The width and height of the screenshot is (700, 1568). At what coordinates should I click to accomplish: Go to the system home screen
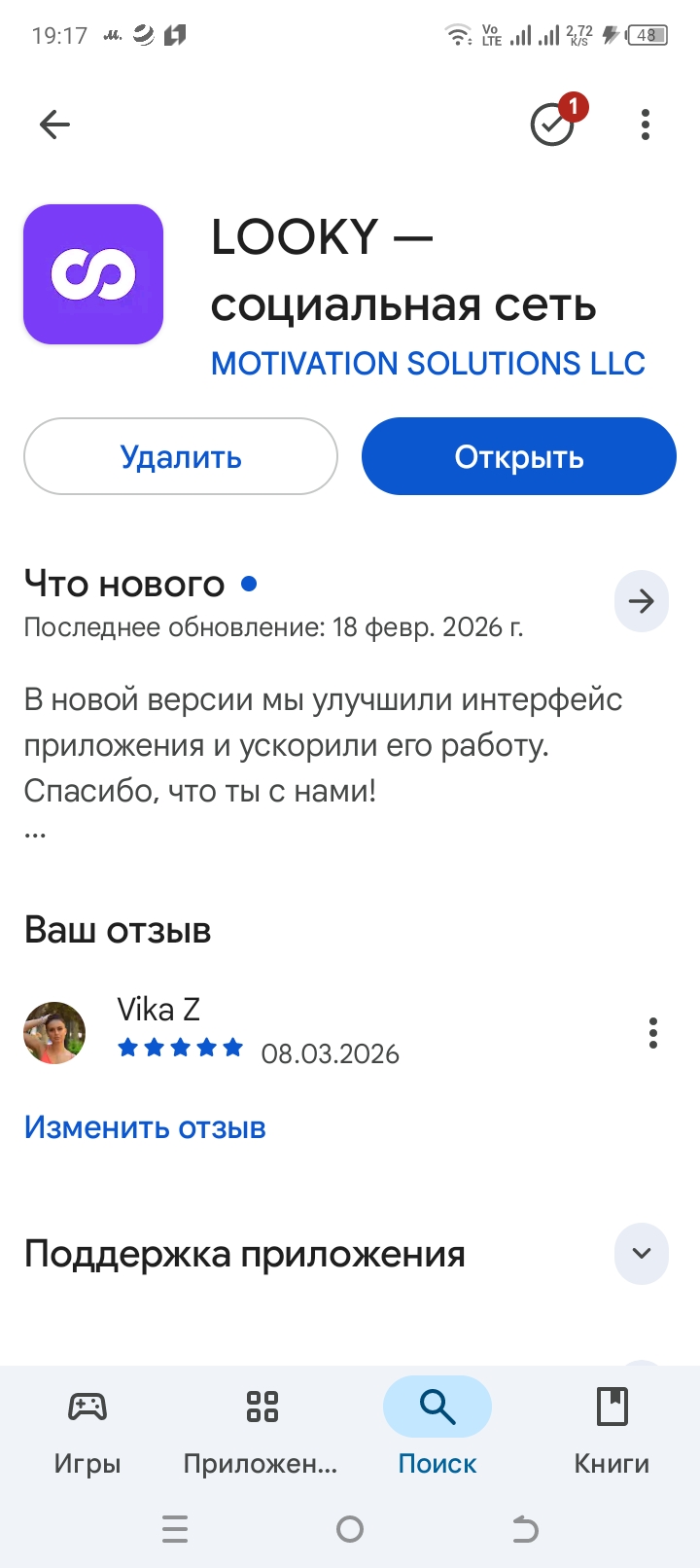coord(350,1529)
